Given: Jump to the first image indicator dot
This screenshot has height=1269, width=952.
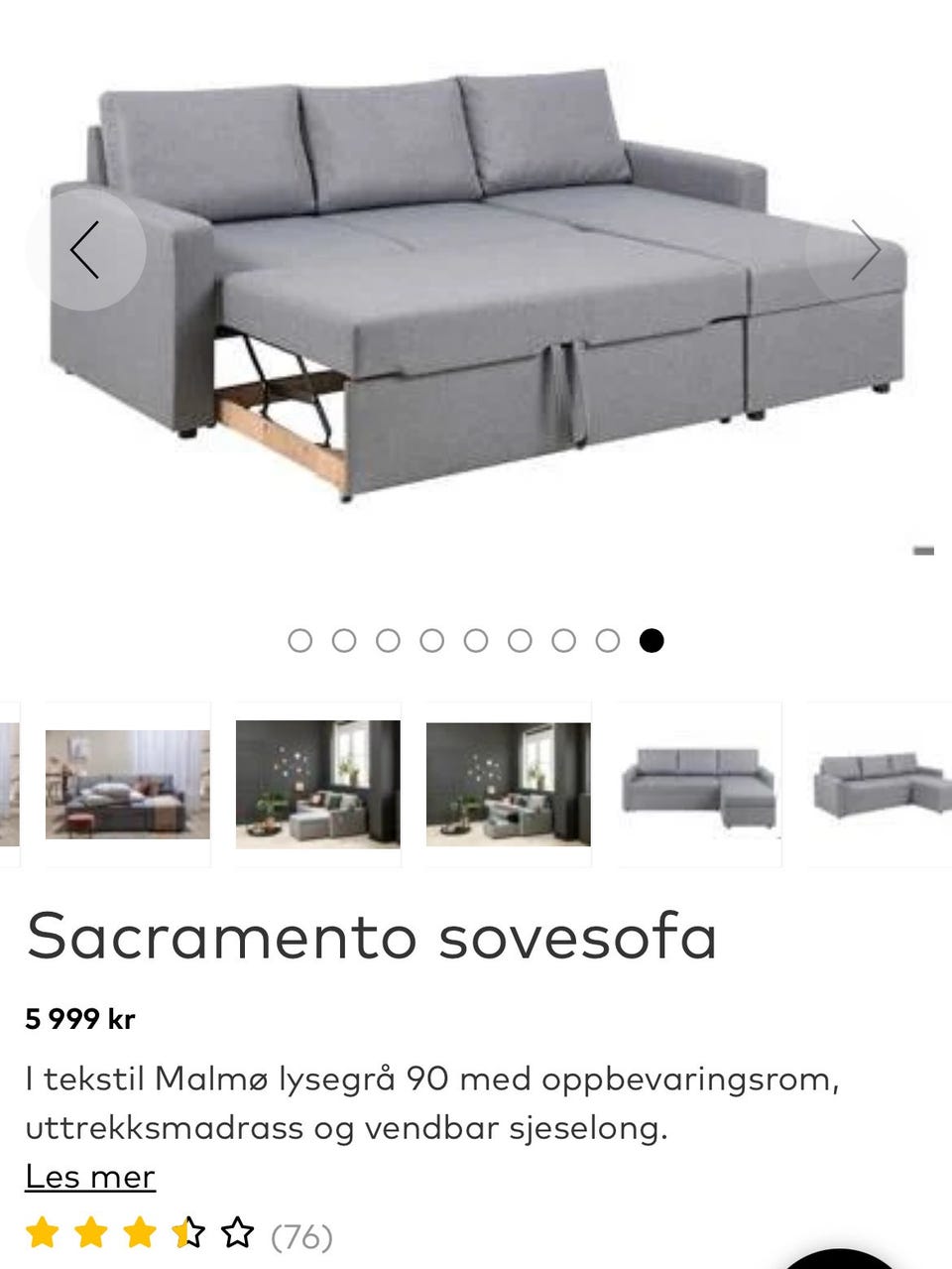Looking at the screenshot, I should click(x=299, y=641).
